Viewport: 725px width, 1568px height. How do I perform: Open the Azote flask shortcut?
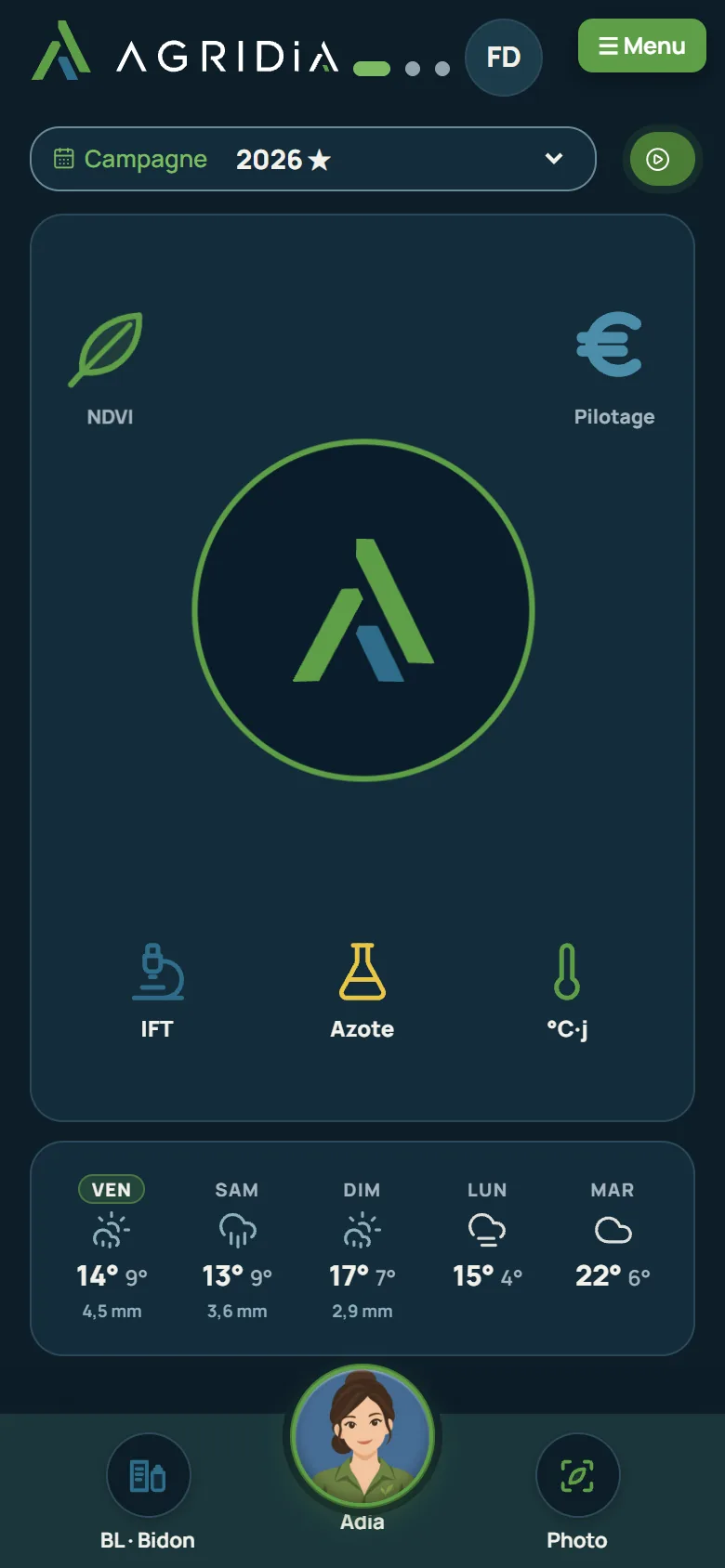click(x=362, y=990)
